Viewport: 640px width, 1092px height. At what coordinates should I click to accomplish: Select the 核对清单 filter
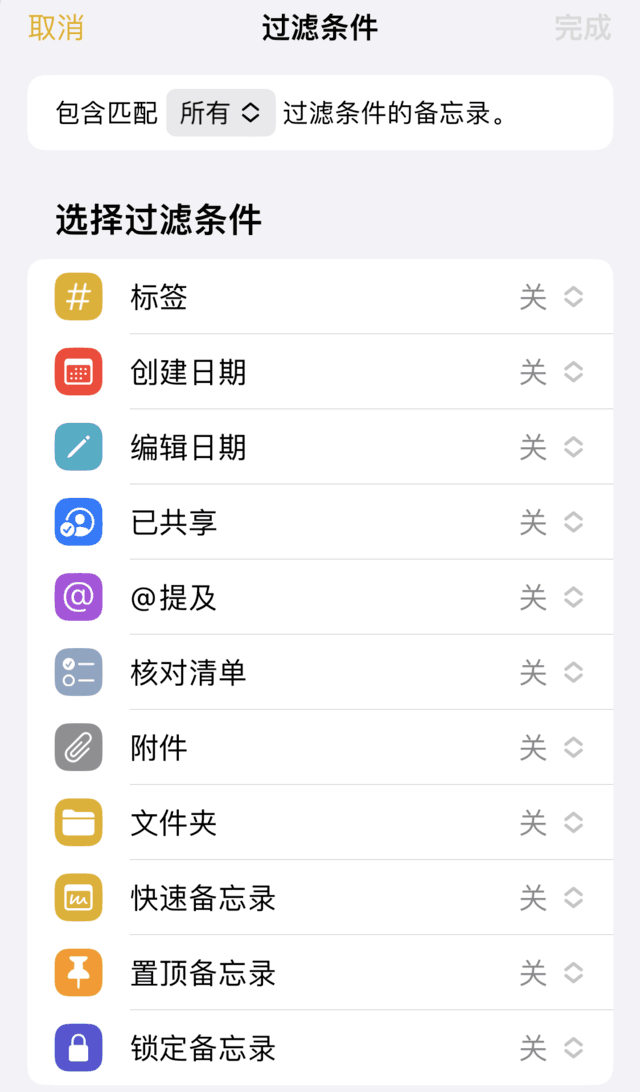pos(550,673)
